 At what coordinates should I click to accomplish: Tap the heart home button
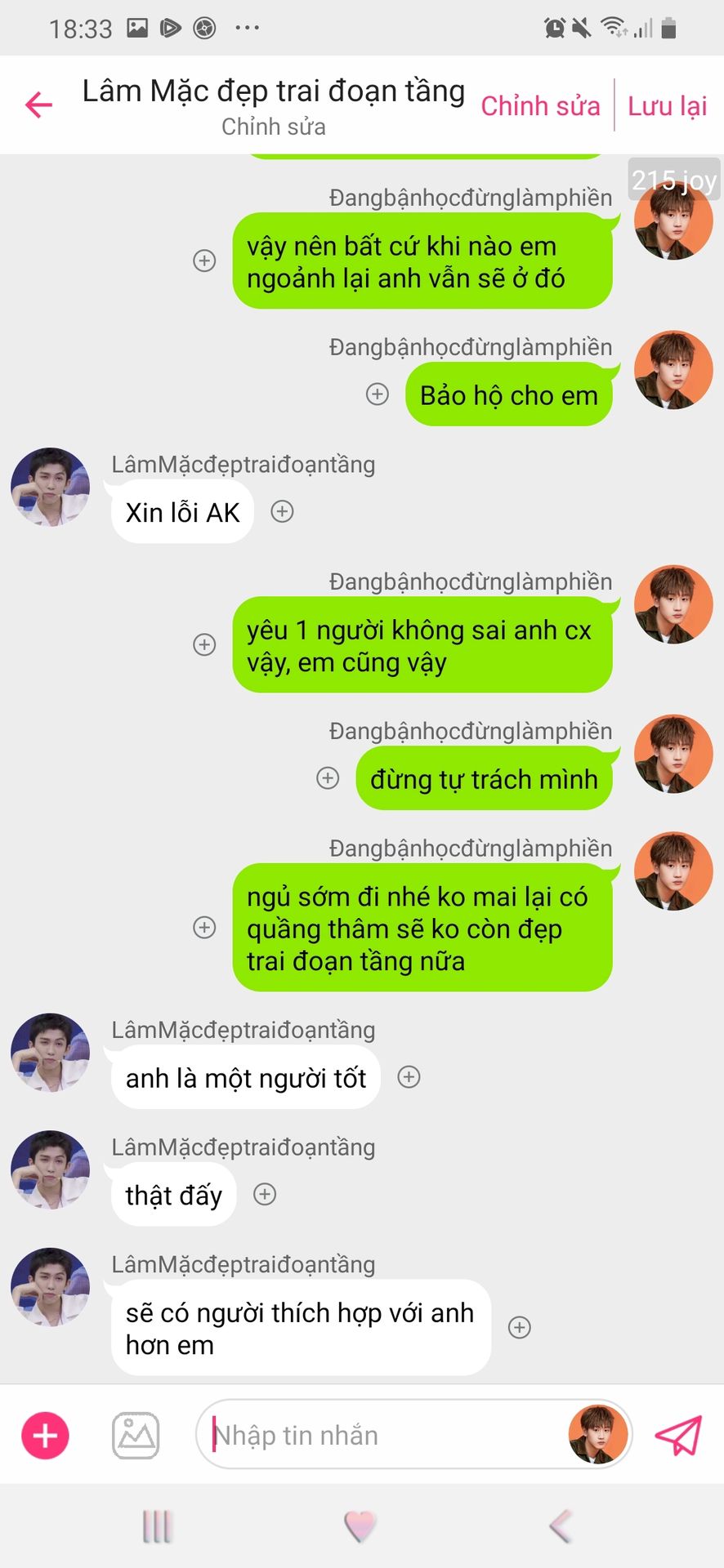360,1526
